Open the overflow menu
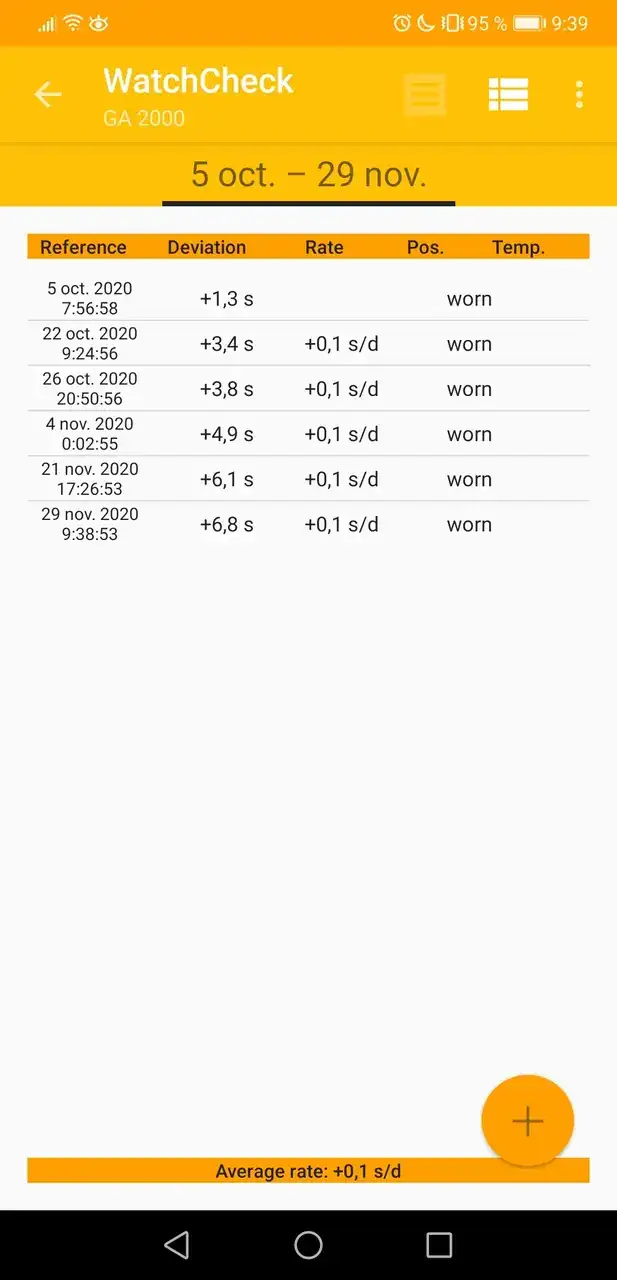The image size is (617, 1280). (579, 95)
